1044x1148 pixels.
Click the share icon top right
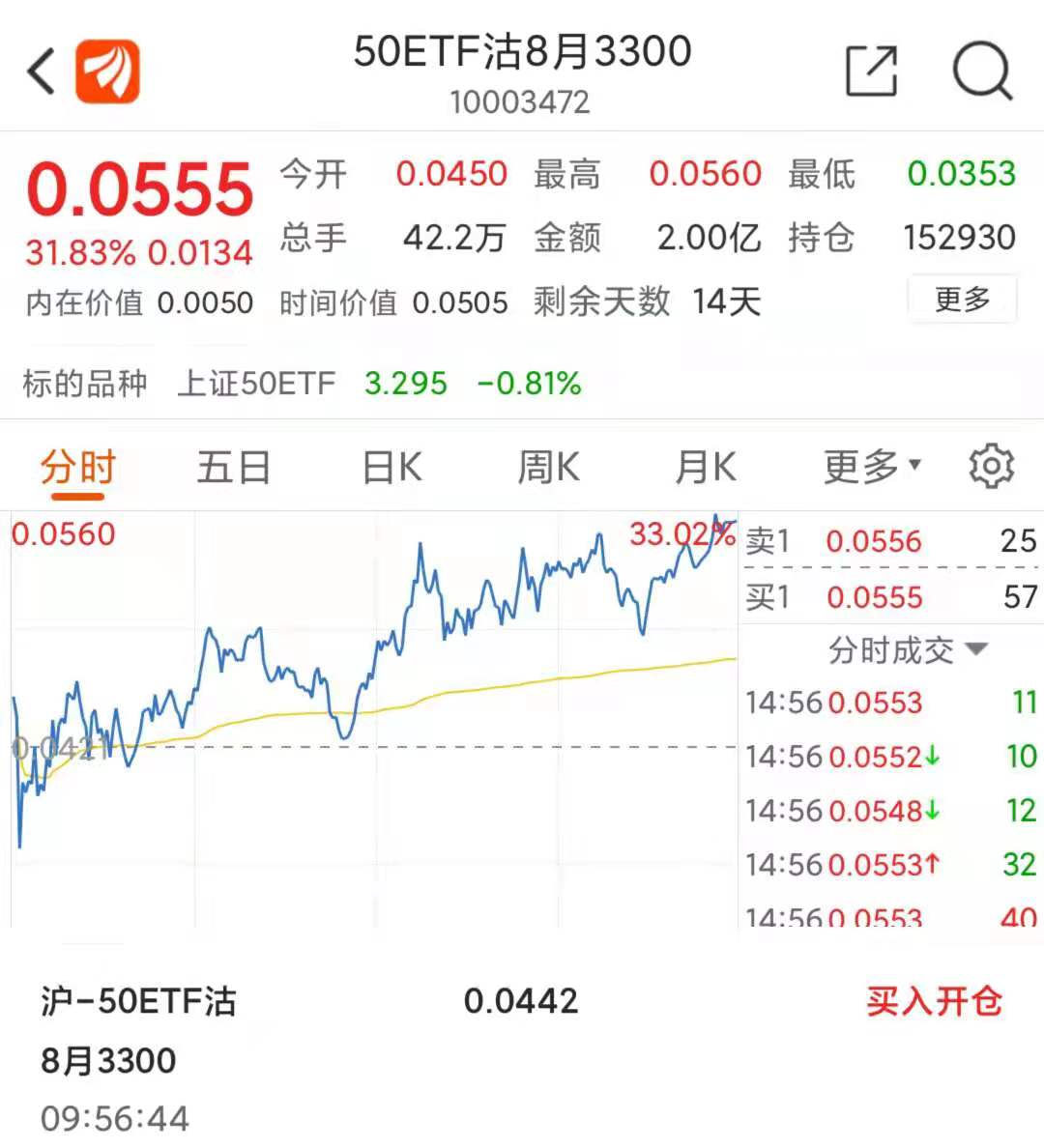tap(871, 71)
